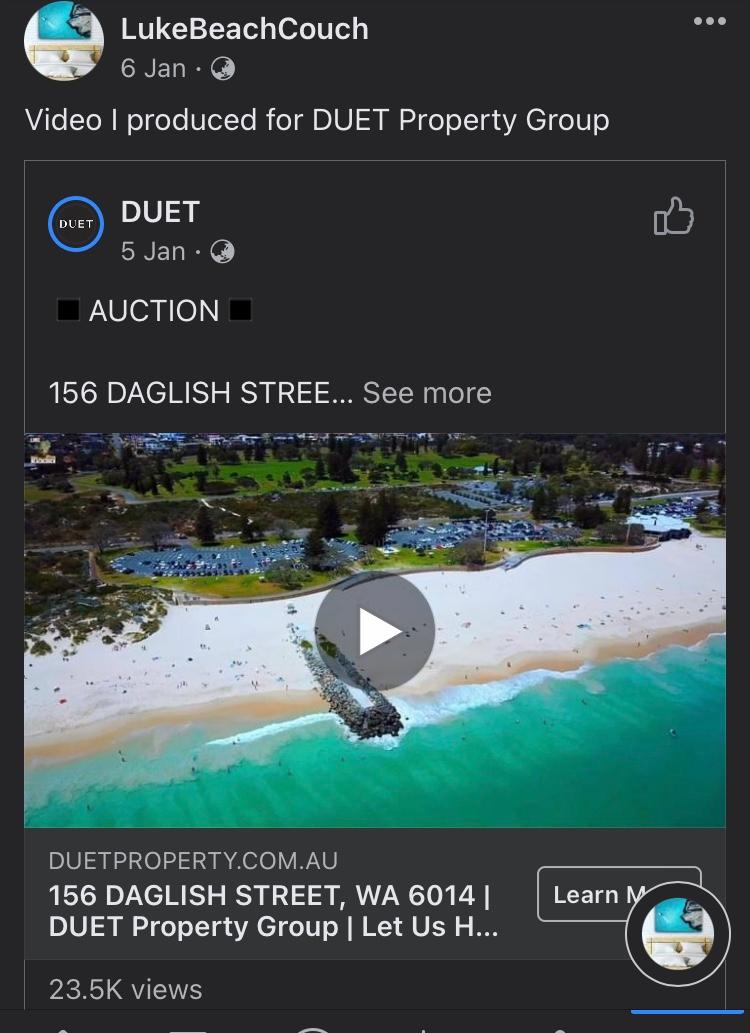Open LukeBeachCouch's profile picture
Image resolution: width=750 pixels, height=1033 pixels.
pos(64,40)
